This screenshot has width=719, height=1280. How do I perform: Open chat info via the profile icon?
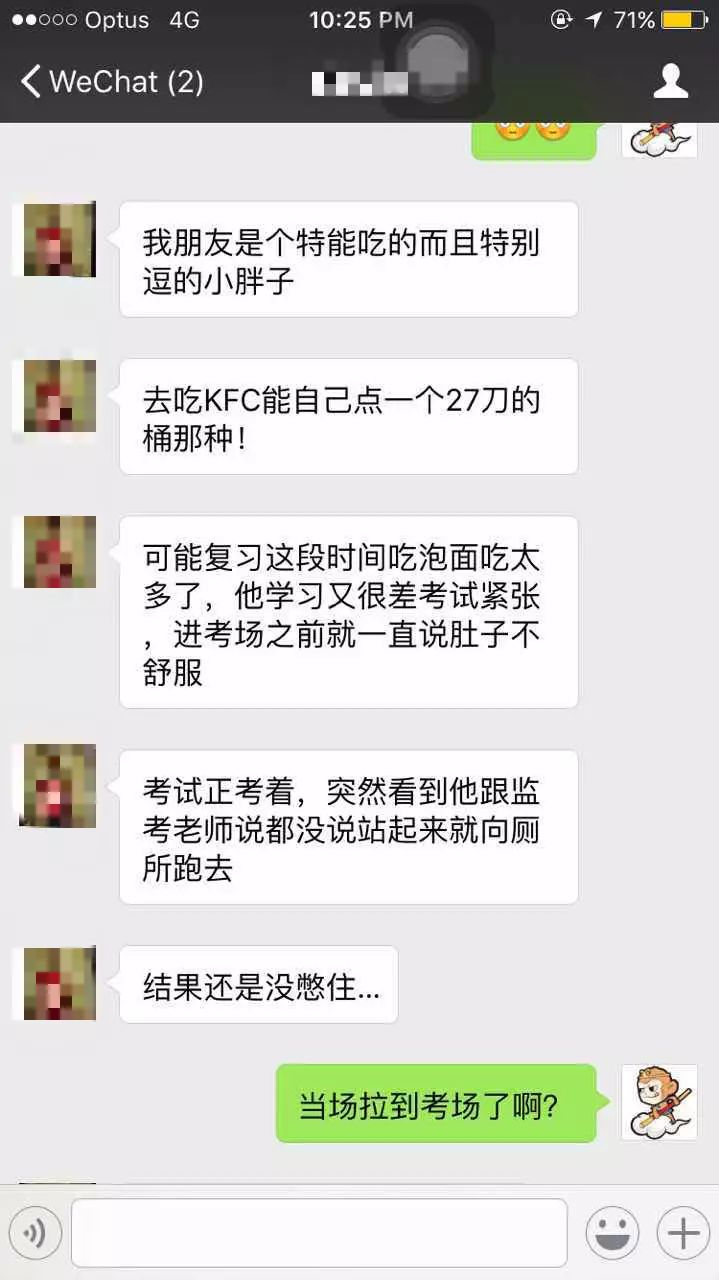pyautogui.click(x=671, y=82)
